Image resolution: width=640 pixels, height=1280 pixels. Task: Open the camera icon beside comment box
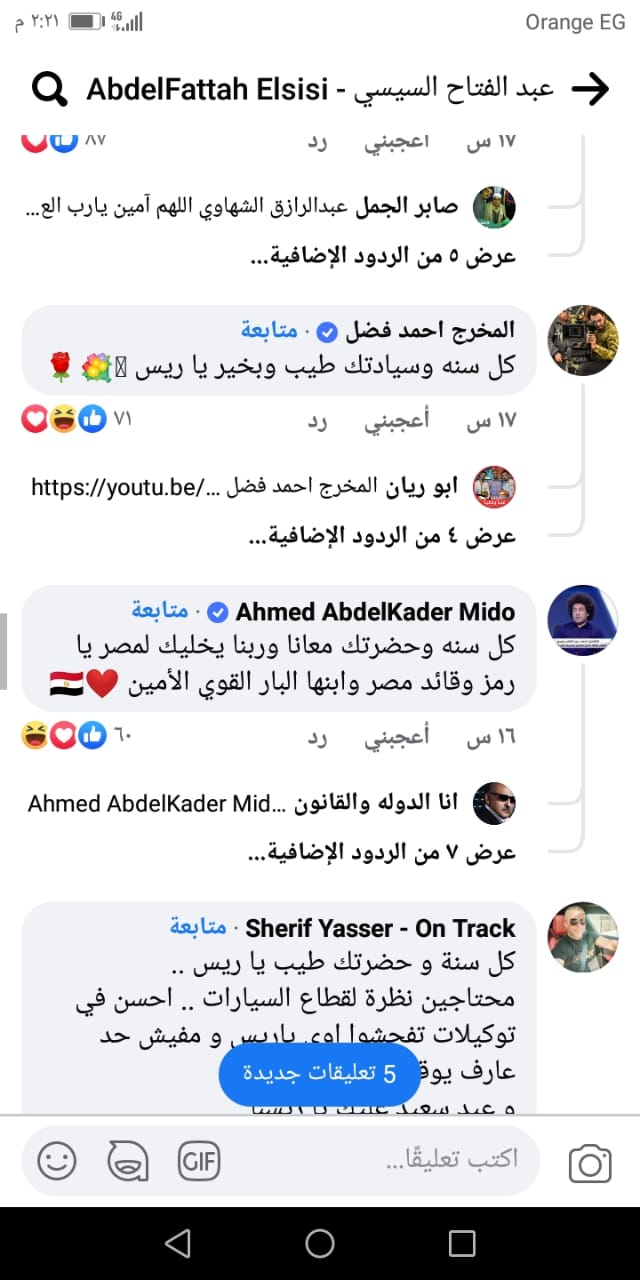(590, 1163)
